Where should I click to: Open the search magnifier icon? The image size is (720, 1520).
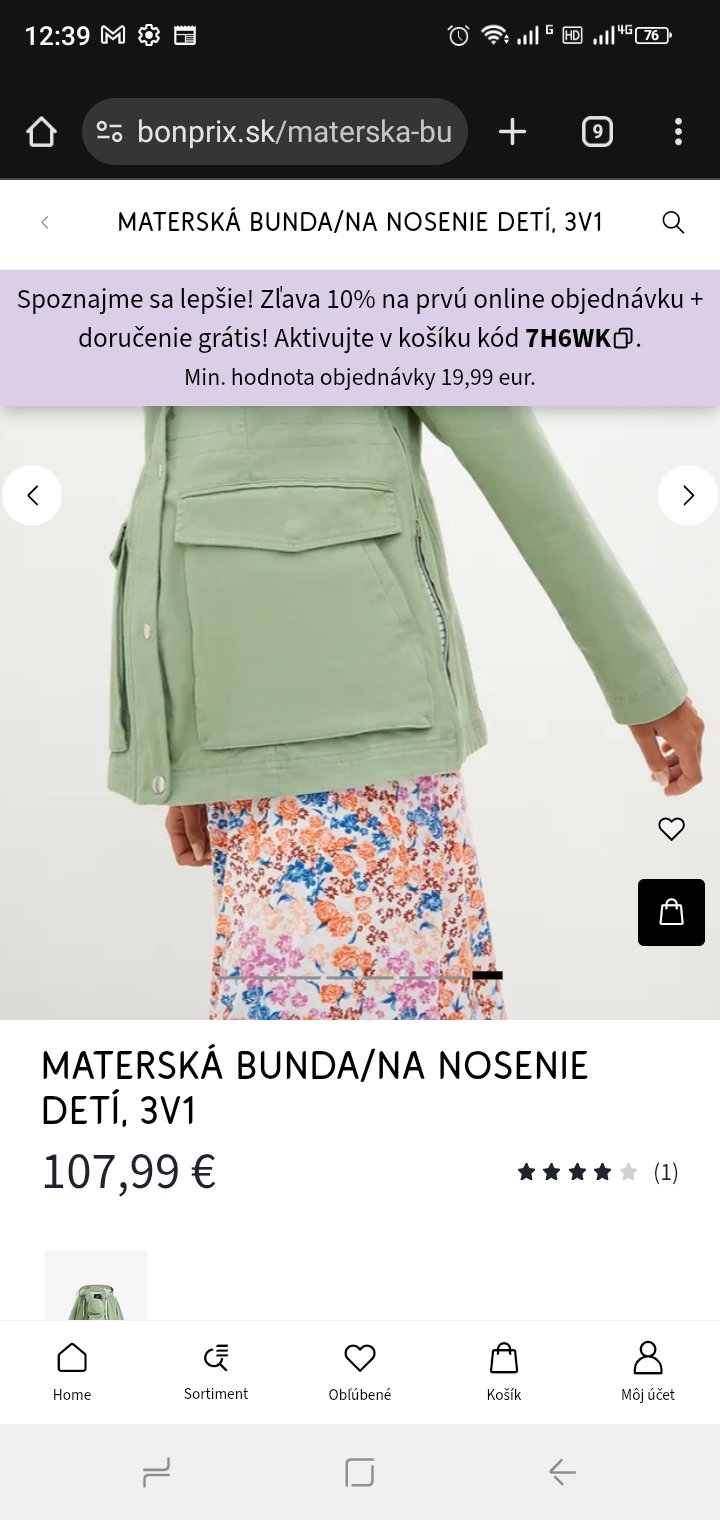(x=673, y=222)
